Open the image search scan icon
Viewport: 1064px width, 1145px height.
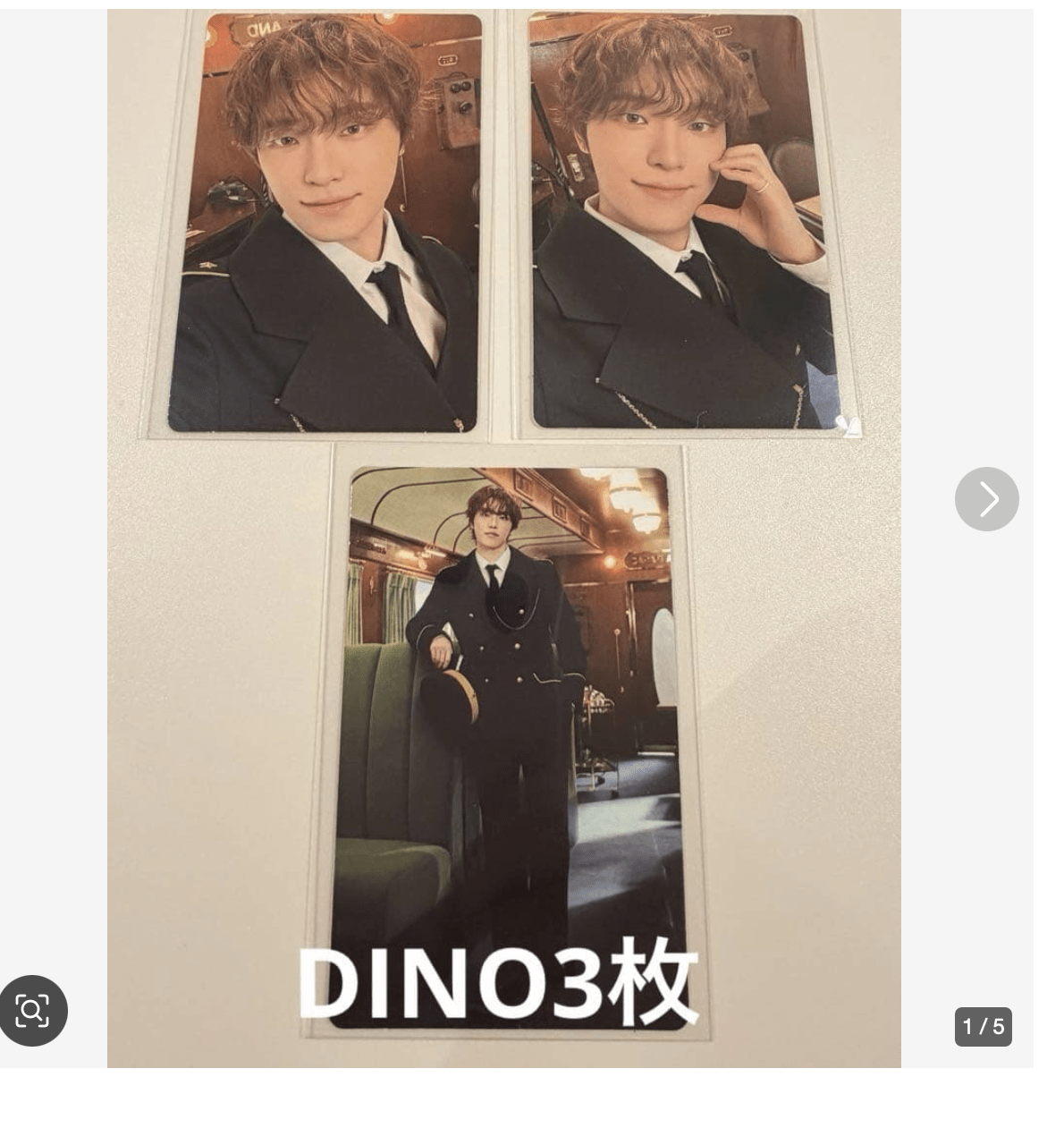33,1011
